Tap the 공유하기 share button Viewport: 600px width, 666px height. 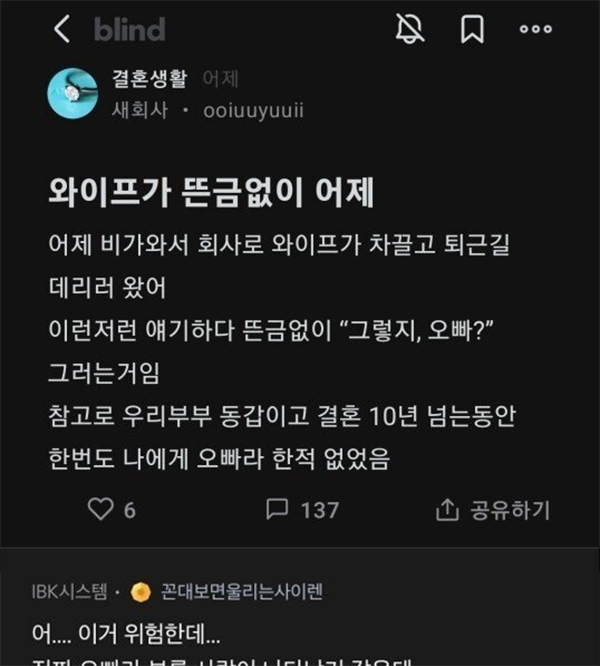click(492, 510)
